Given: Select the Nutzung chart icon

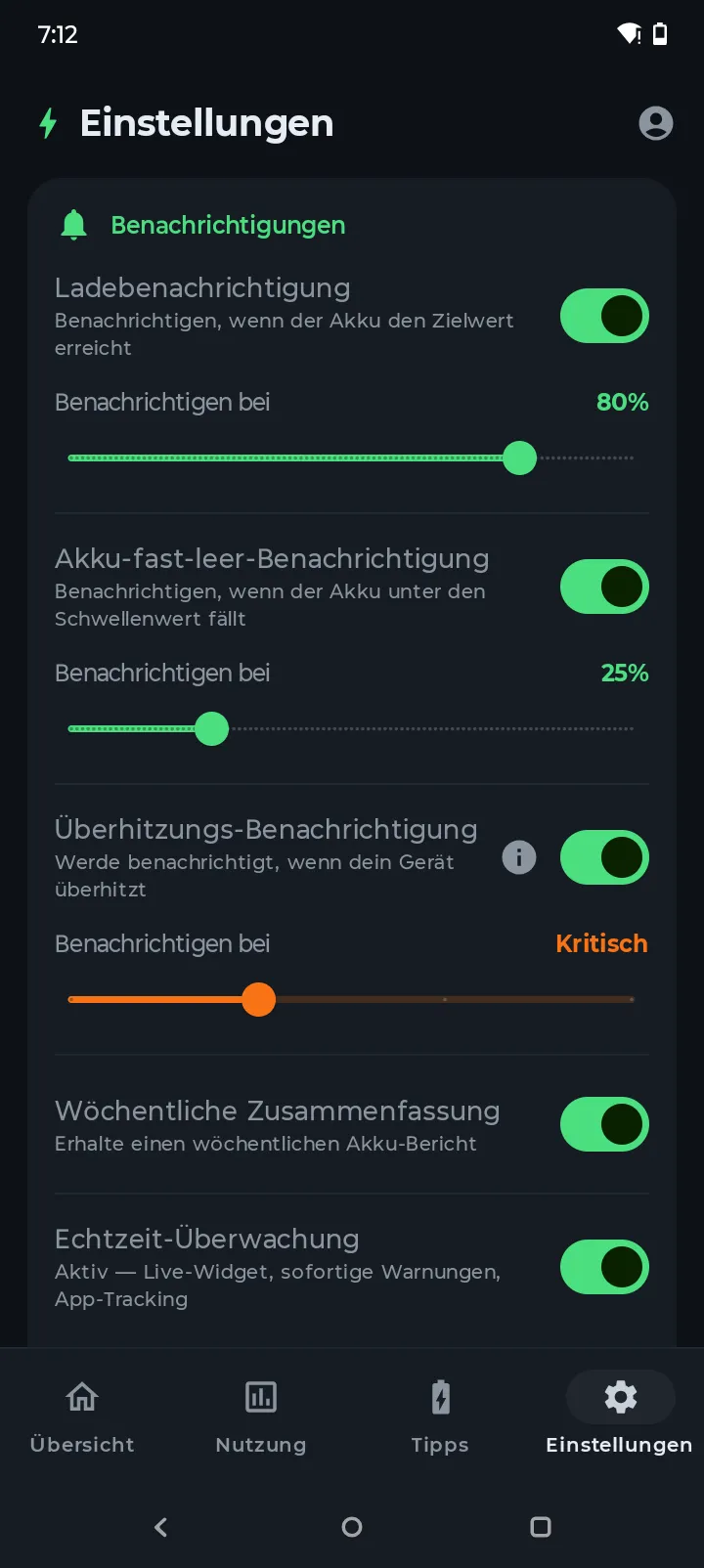Looking at the screenshot, I should (261, 1397).
